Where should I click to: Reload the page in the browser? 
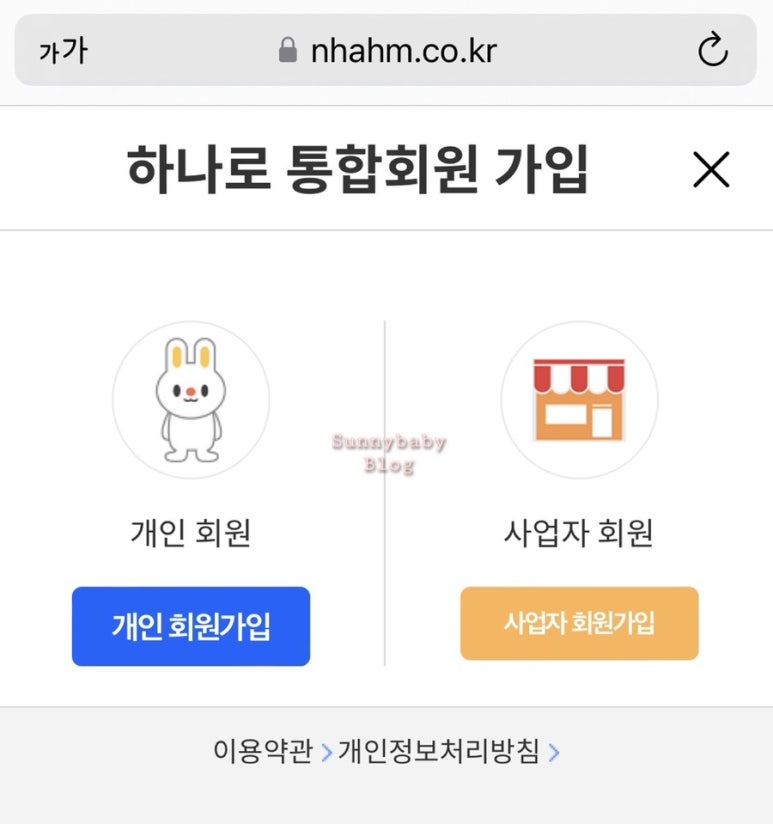712,51
